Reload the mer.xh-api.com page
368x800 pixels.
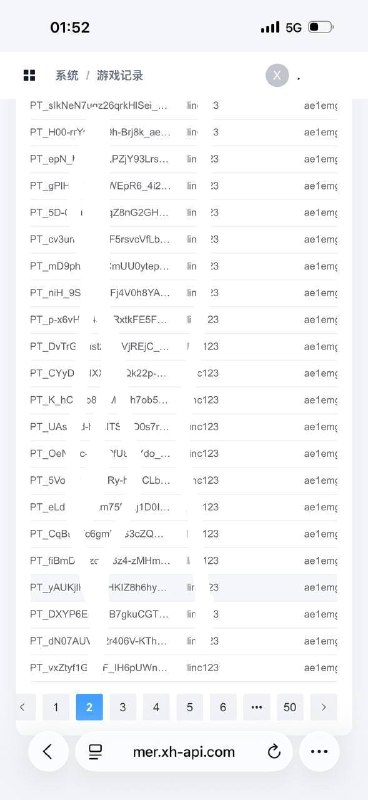tap(274, 752)
